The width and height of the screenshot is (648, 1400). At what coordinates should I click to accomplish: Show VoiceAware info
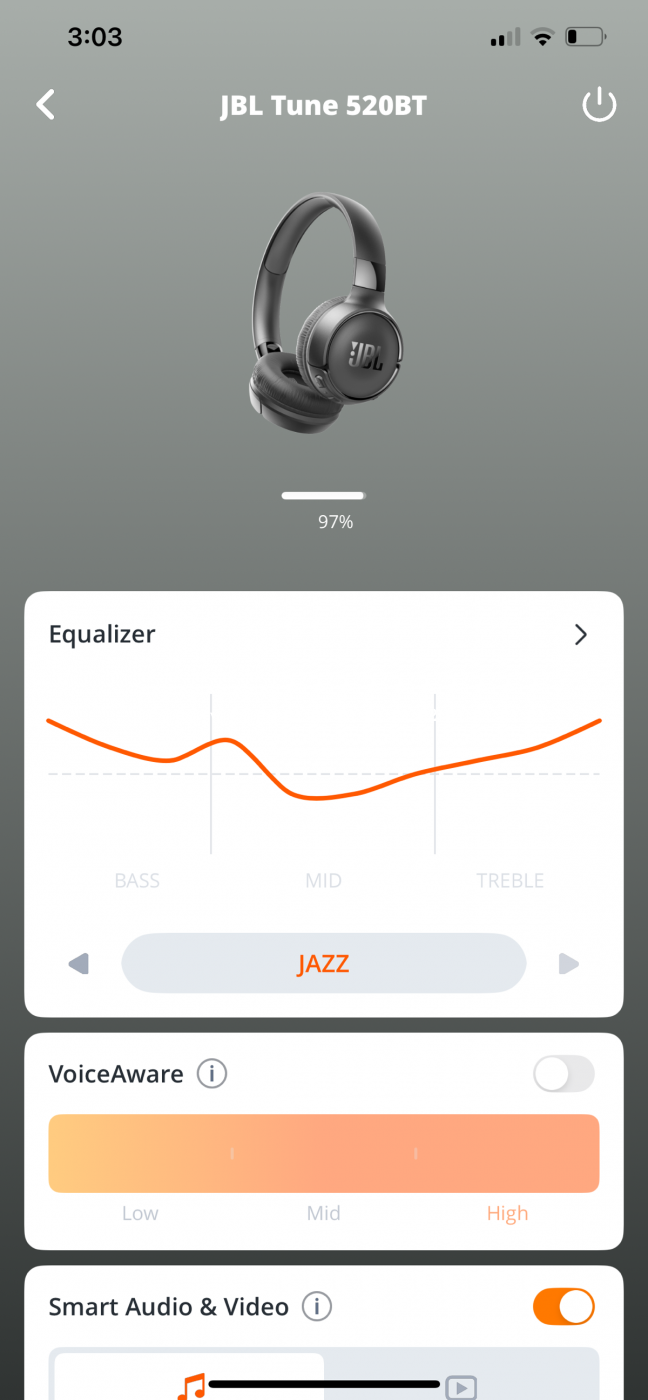click(211, 1074)
